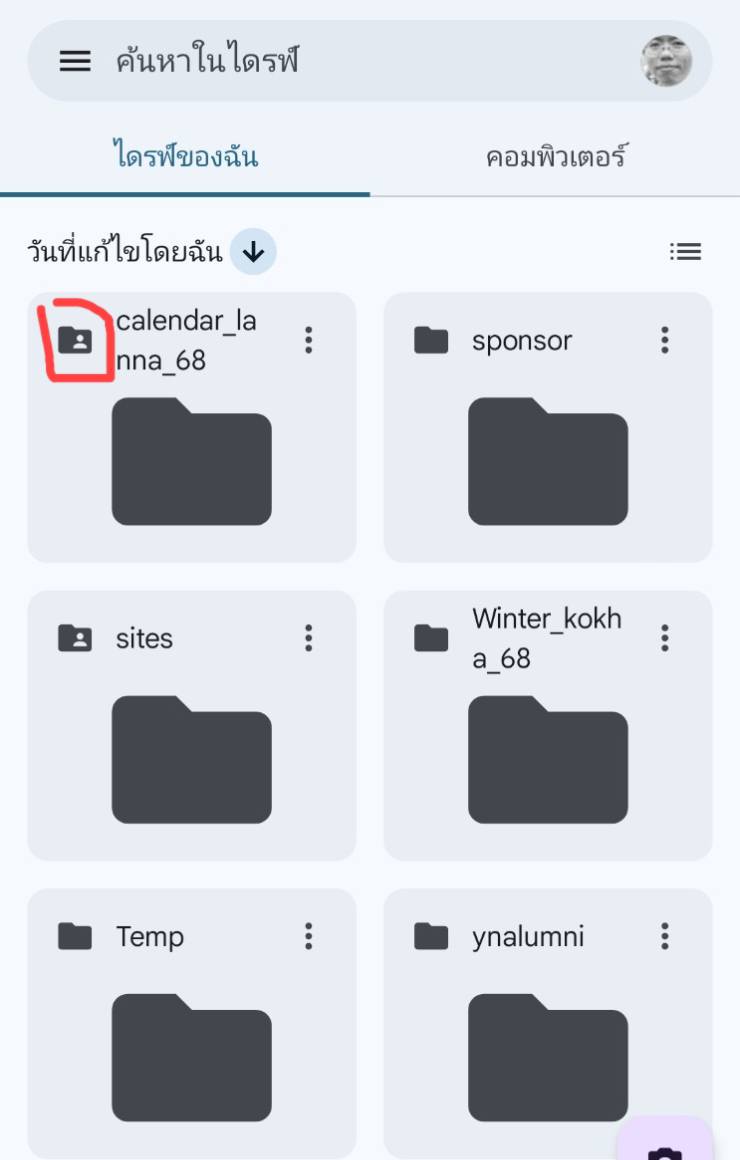Switch to the ไดรฟ์ของฉัน tab
Screen dimensions: 740x1160
click(x=185, y=158)
